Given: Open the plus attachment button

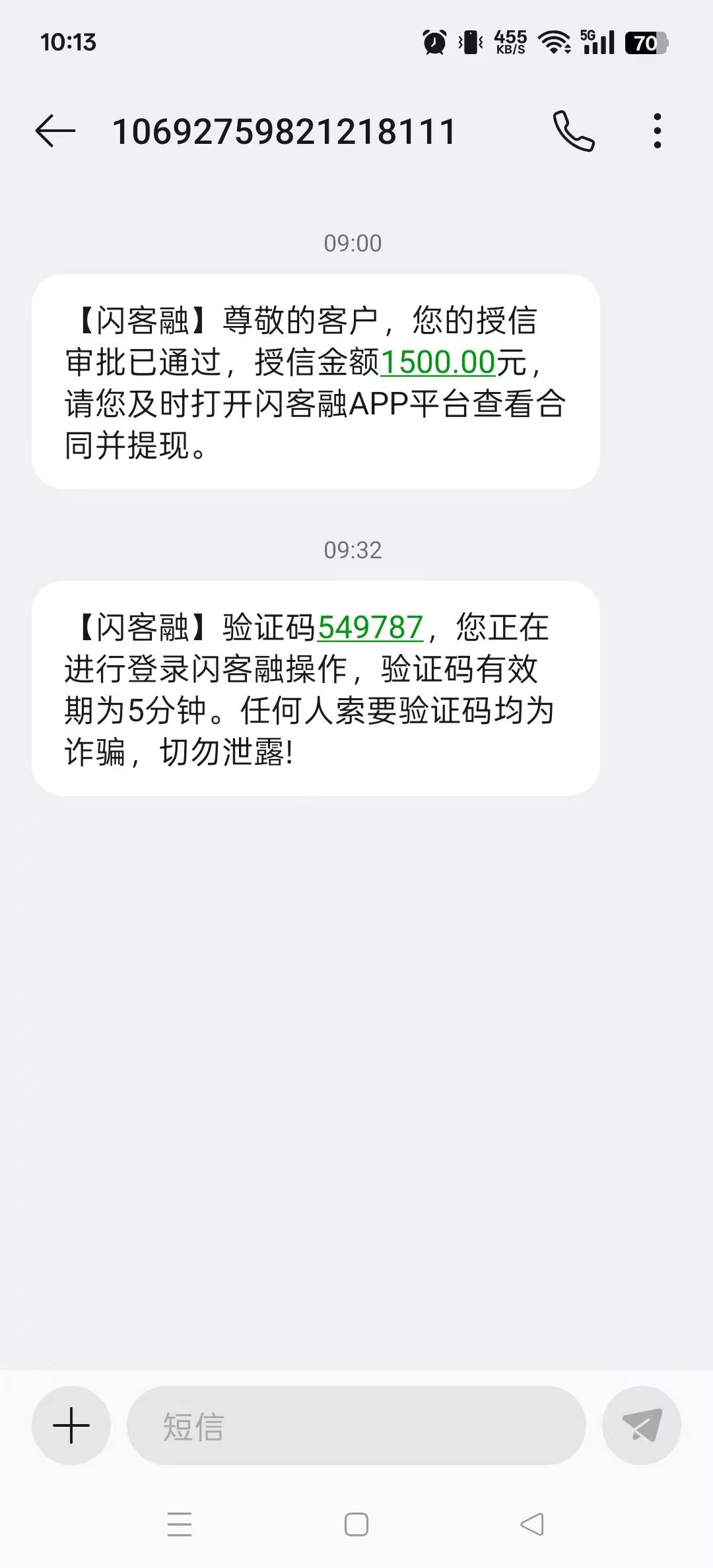Looking at the screenshot, I should [71, 1425].
